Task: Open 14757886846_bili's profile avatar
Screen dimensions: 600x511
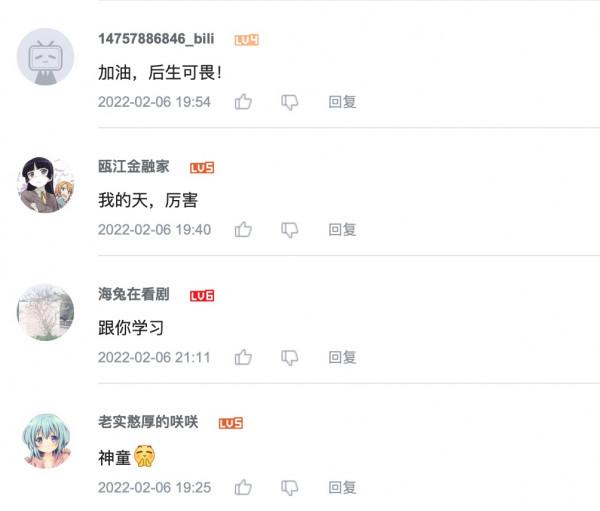Action: [x=45, y=57]
